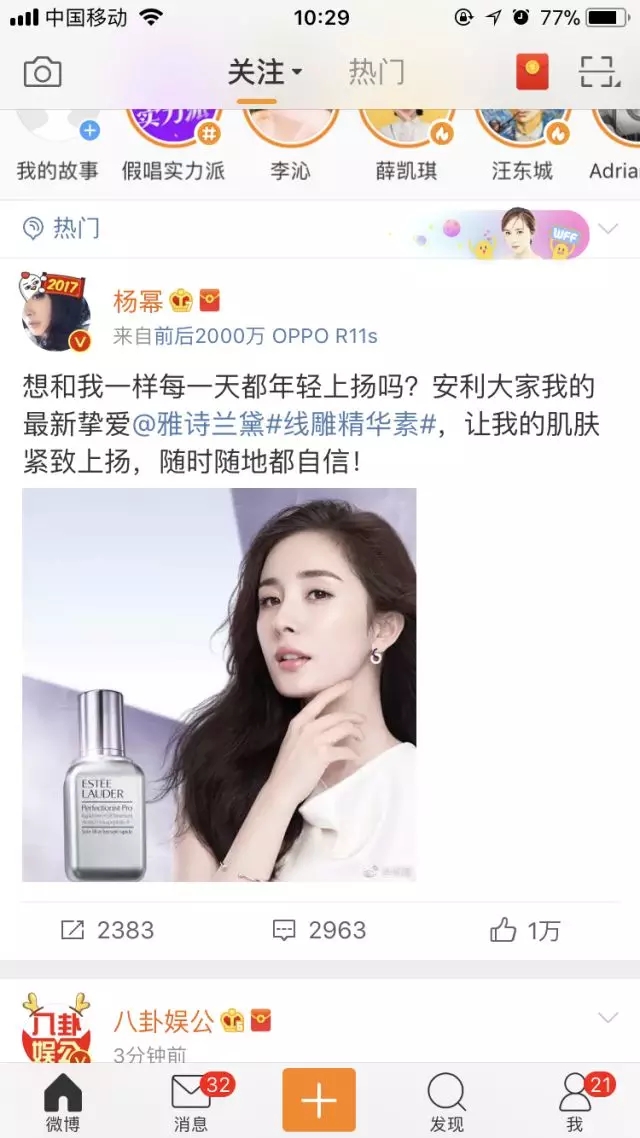Open the @雅诗兰黛 mention link

click(x=198, y=425)
